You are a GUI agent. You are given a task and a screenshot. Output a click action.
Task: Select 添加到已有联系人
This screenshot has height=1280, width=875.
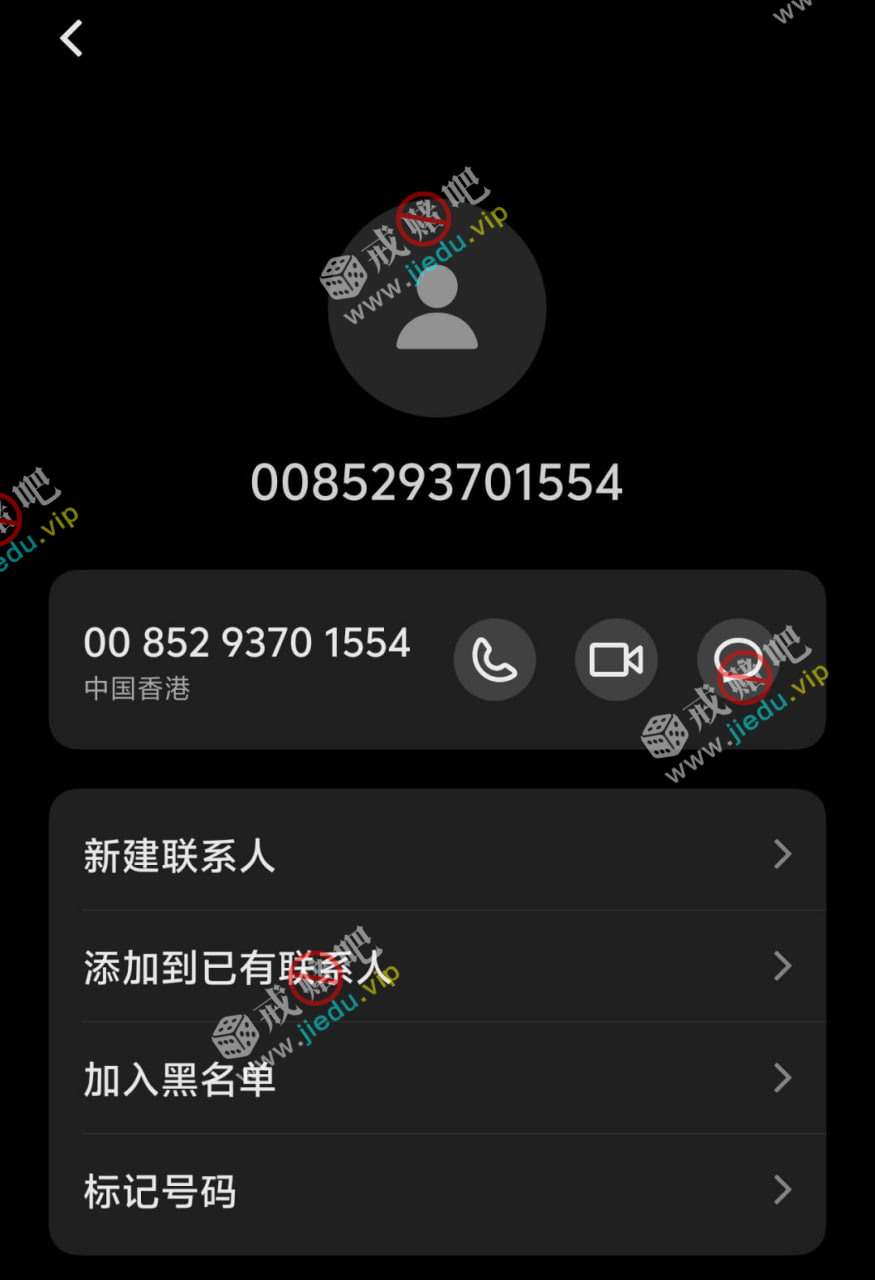[x=437, y=967]
